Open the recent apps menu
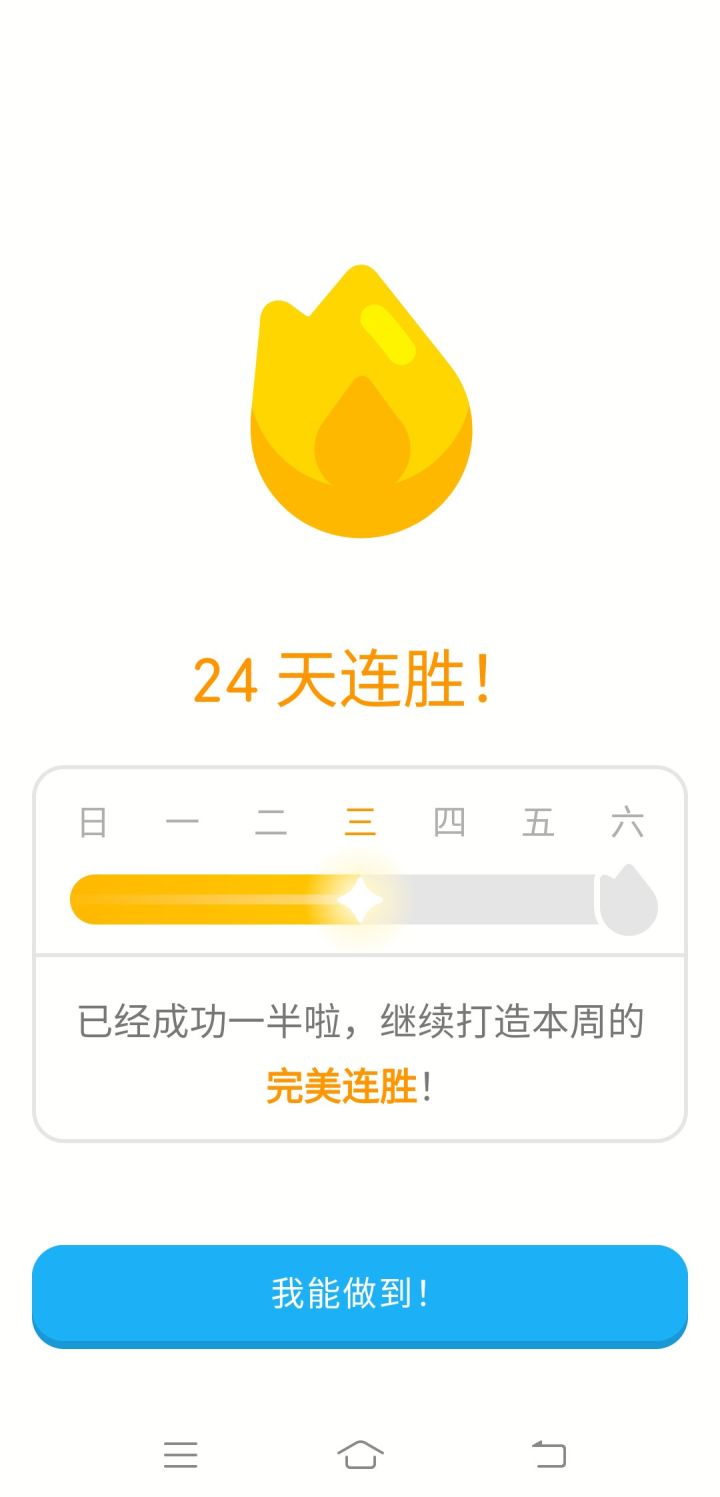The image size is (720, 1497). coord(181,1454)
